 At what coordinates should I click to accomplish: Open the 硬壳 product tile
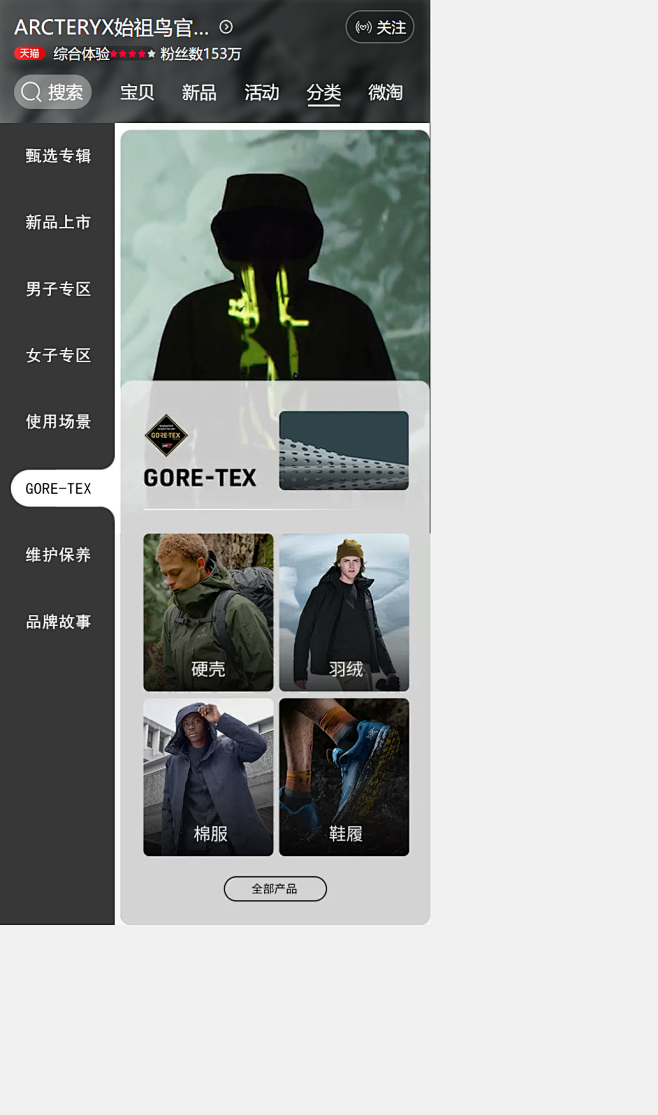[208, 612]
